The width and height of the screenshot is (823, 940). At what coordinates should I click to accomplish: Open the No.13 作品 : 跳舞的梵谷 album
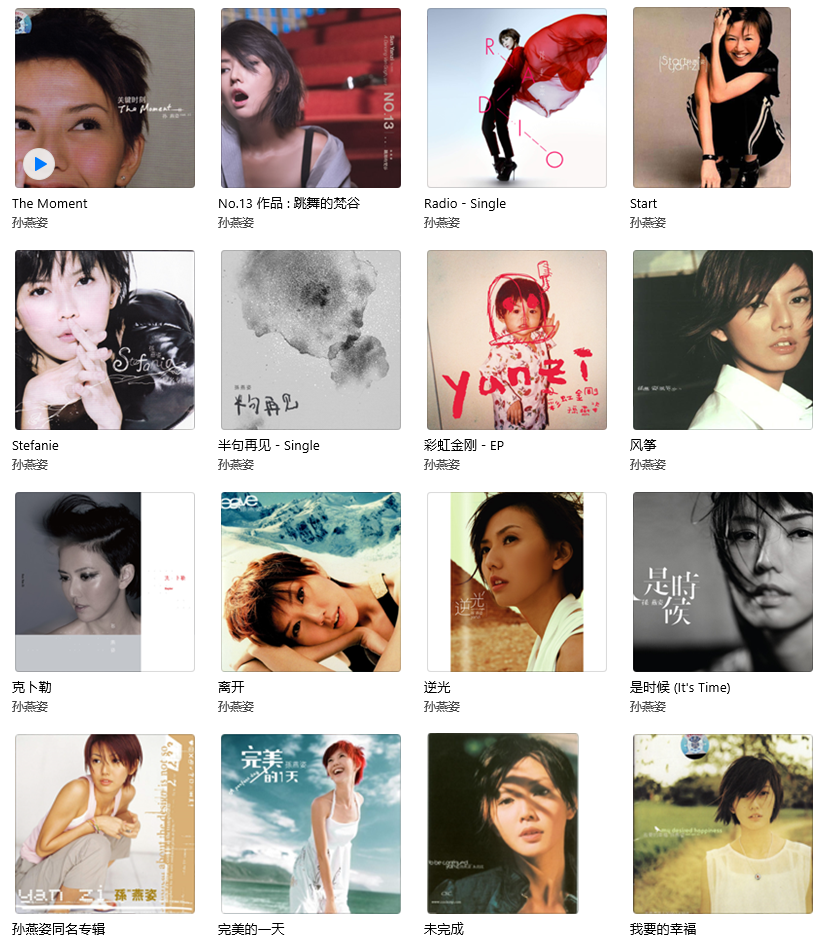(x=310, y=98)
